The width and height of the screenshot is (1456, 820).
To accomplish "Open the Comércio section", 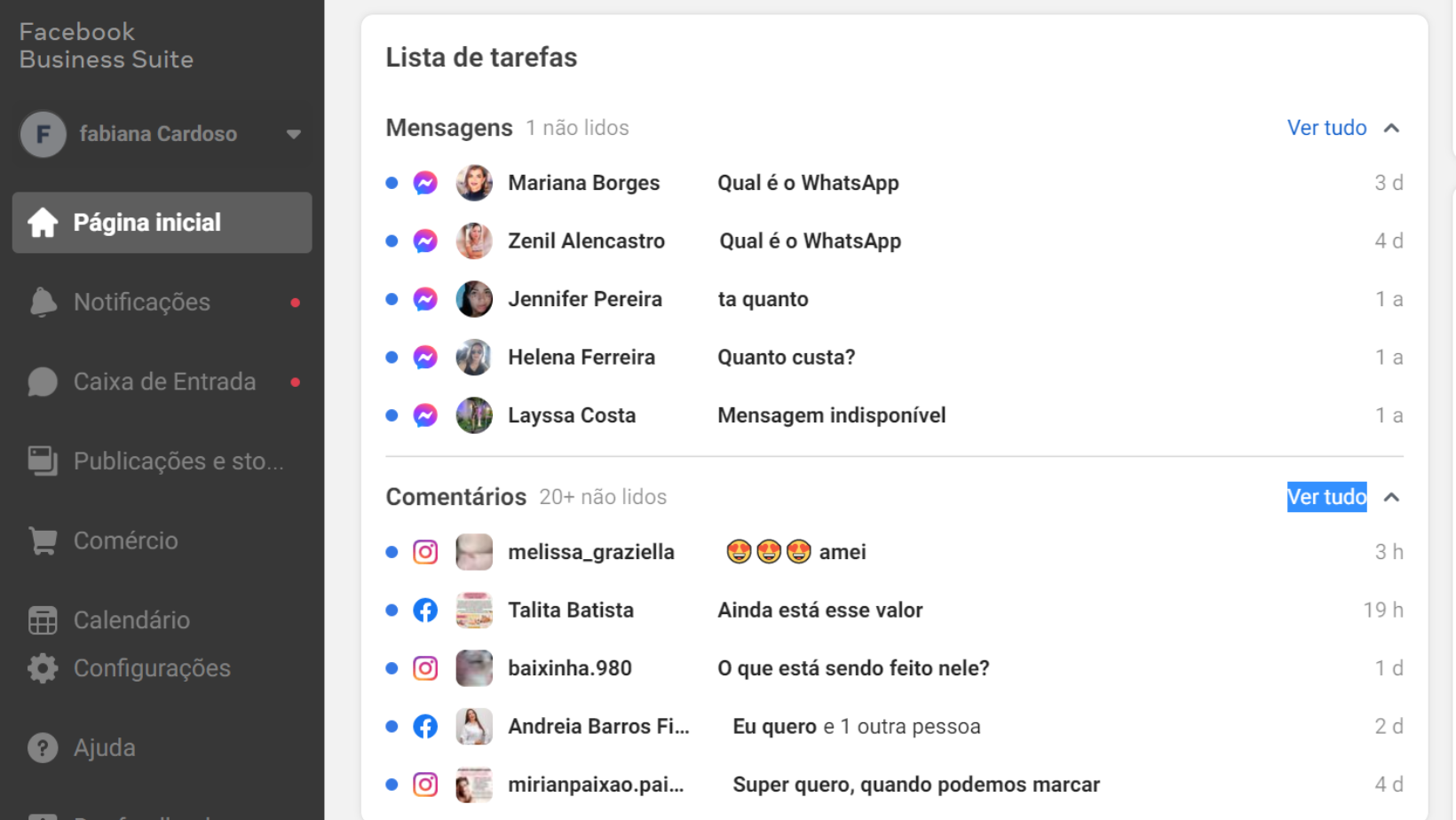I will coord(125,541).
